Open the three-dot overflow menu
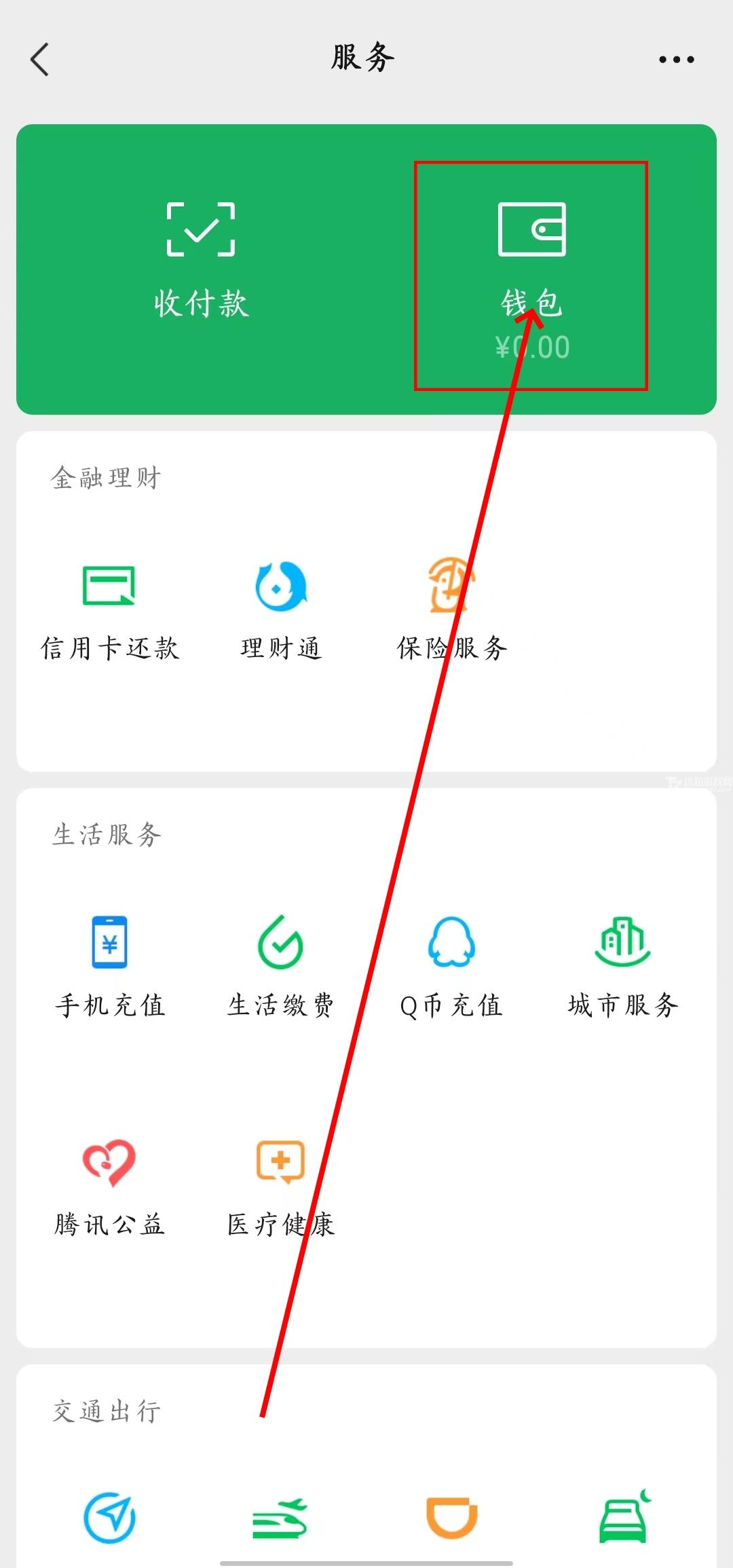 coord(676,59)
